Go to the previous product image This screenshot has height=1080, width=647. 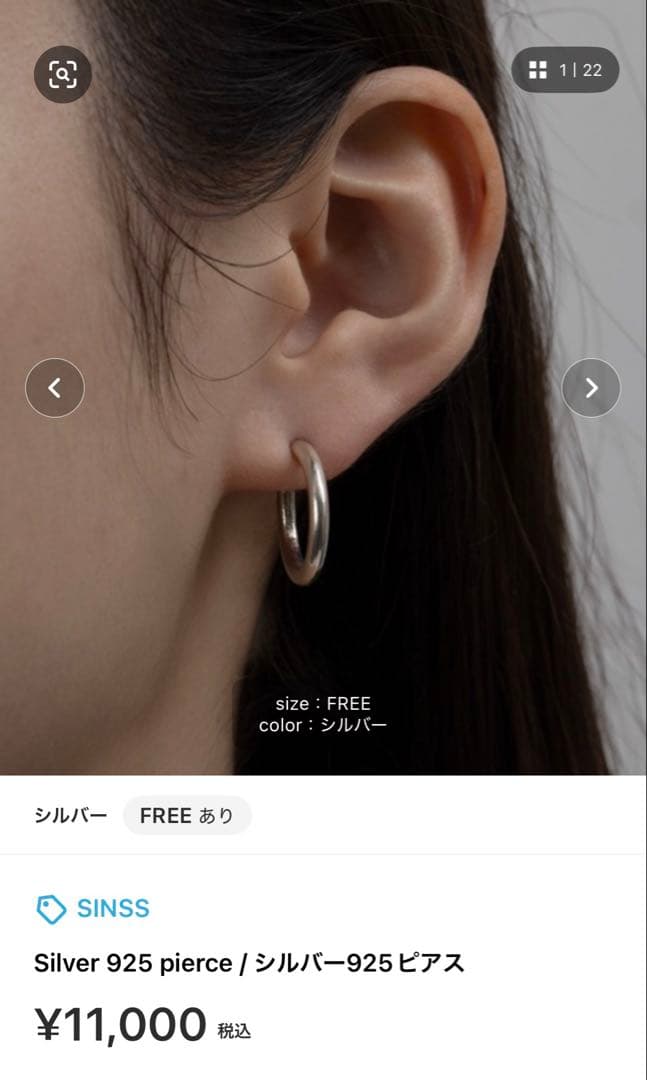[55, 388]
